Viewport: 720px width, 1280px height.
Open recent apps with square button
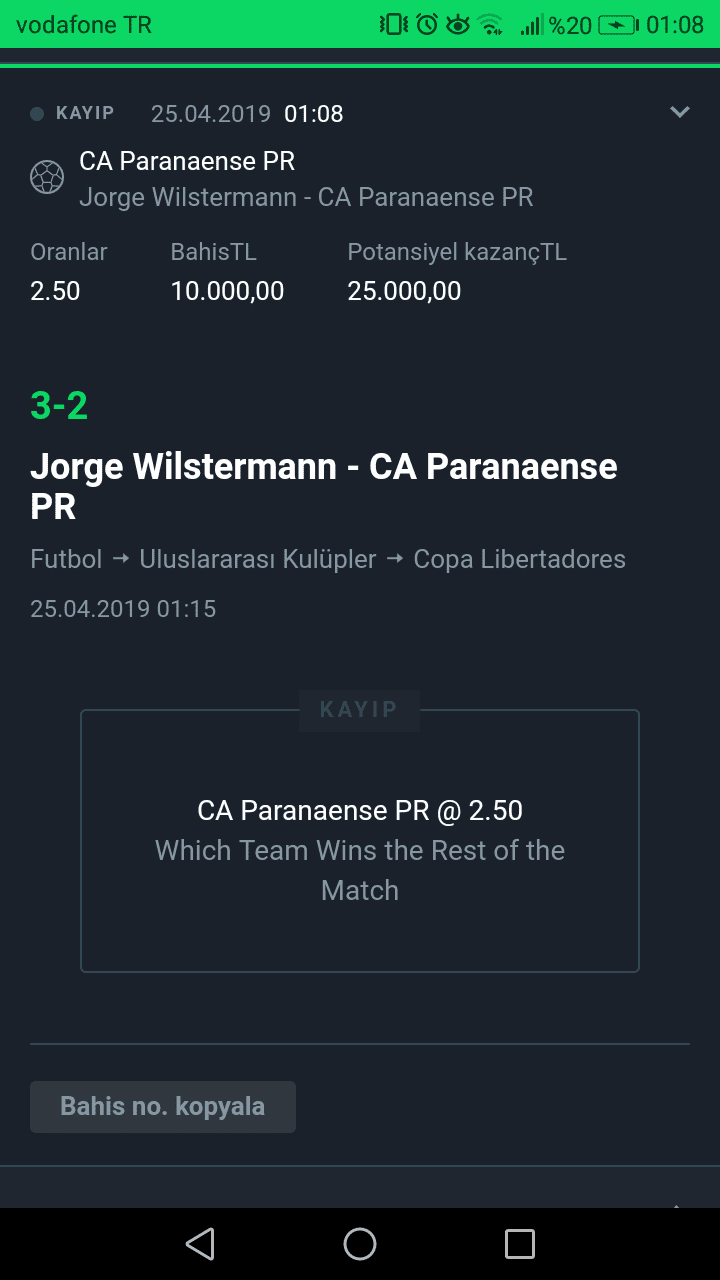(x=520, y=1244)
